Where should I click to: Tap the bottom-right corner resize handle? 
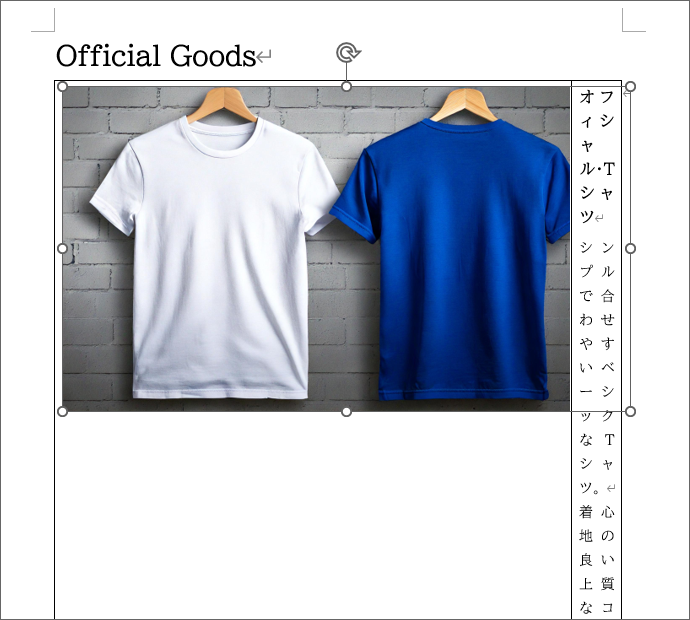630,411
